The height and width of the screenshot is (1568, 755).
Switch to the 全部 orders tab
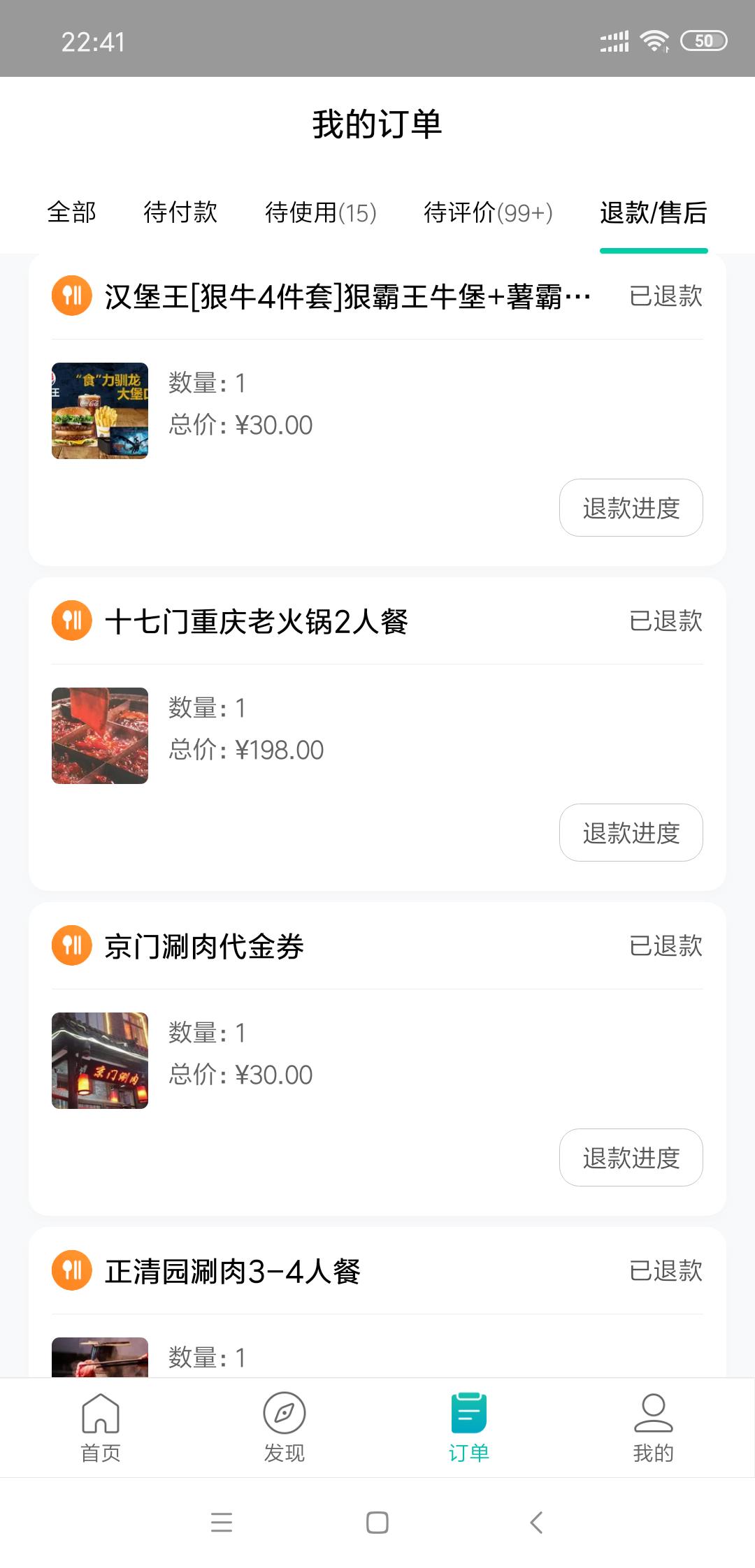point(71,212)
